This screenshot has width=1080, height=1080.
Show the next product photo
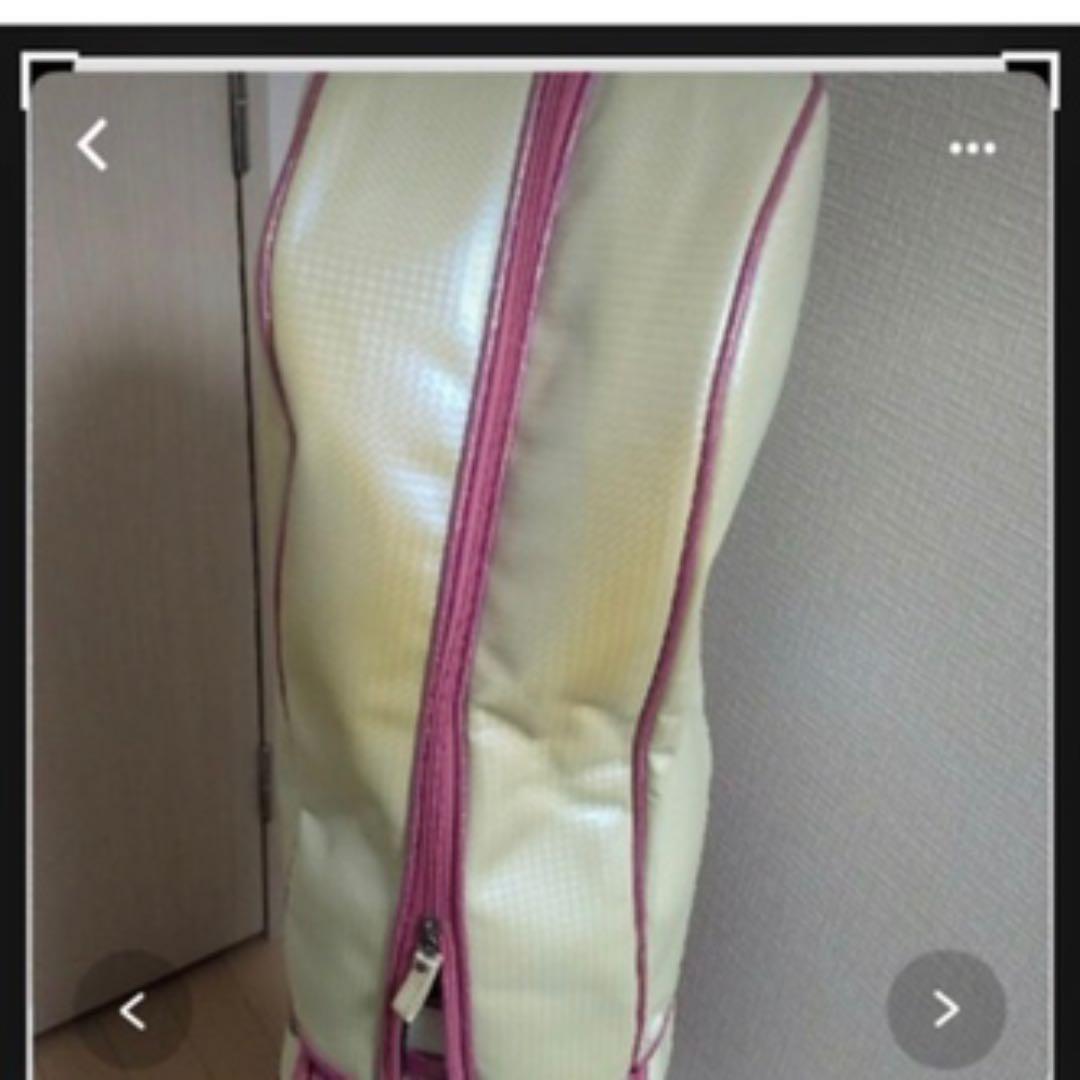coord(945,1009)
